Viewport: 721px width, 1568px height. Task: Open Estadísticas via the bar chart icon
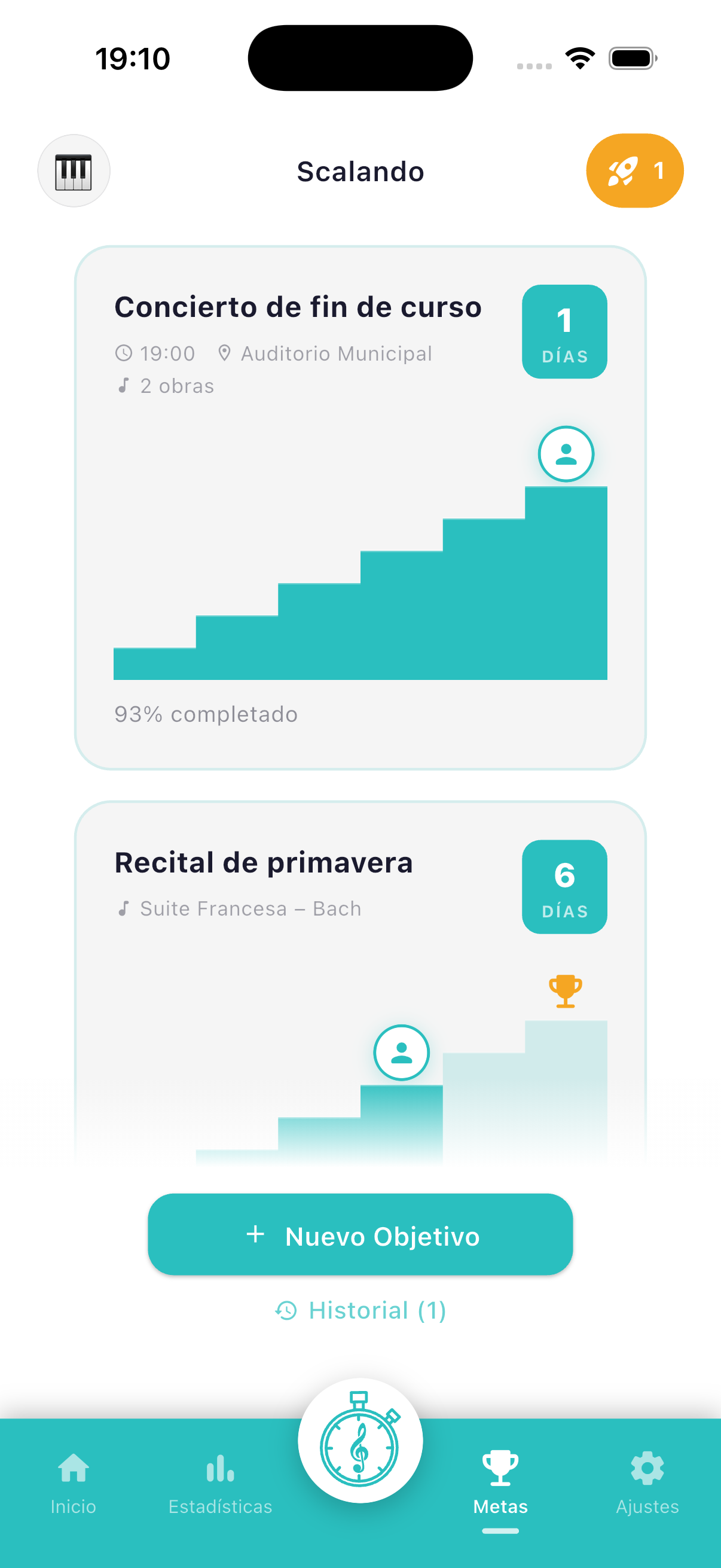click(219, 1466)
